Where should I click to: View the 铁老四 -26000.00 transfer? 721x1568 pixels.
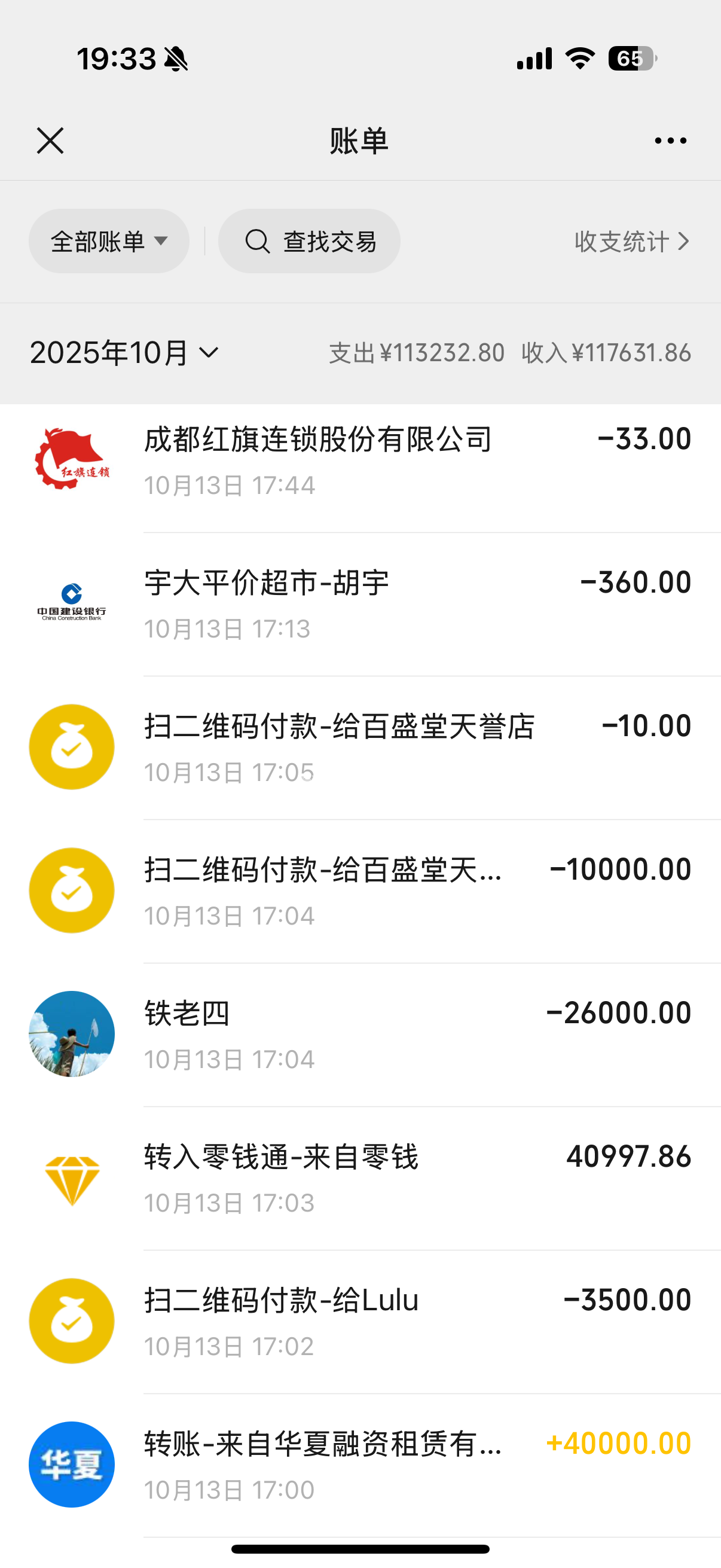[x=365, y=1035]
